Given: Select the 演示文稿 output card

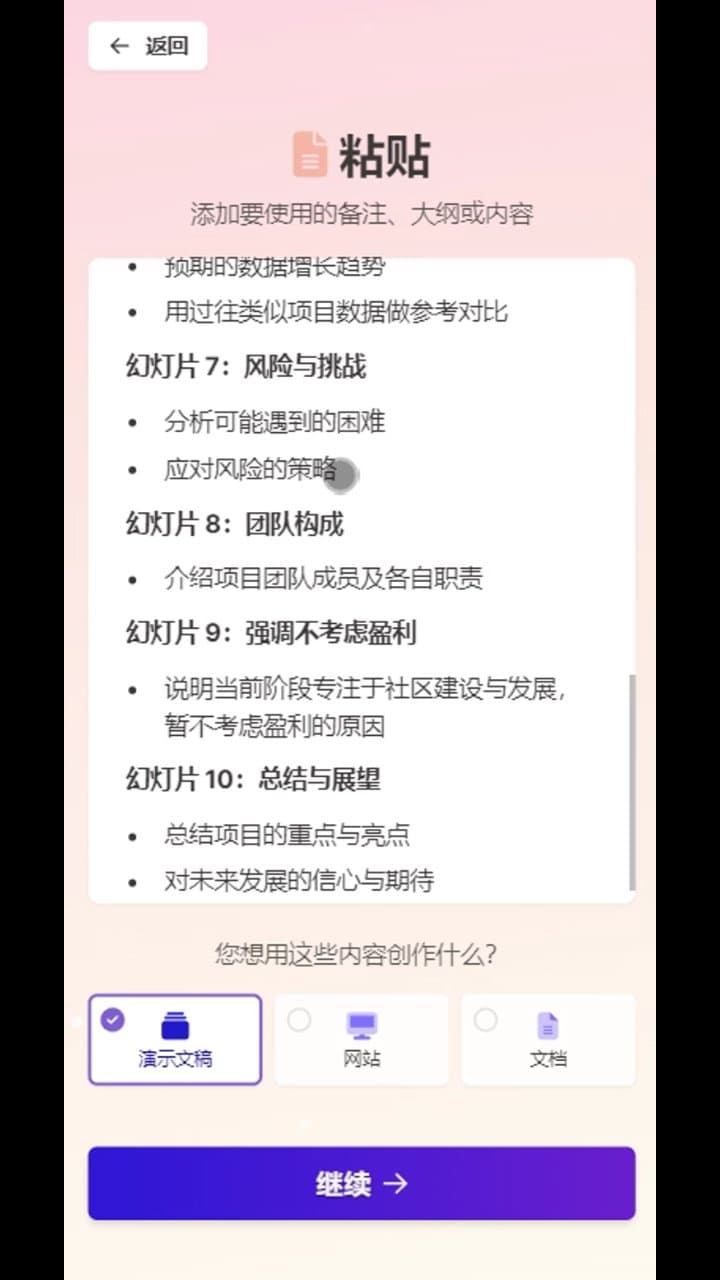Looking at the screenshot, I should [175, 1039].
